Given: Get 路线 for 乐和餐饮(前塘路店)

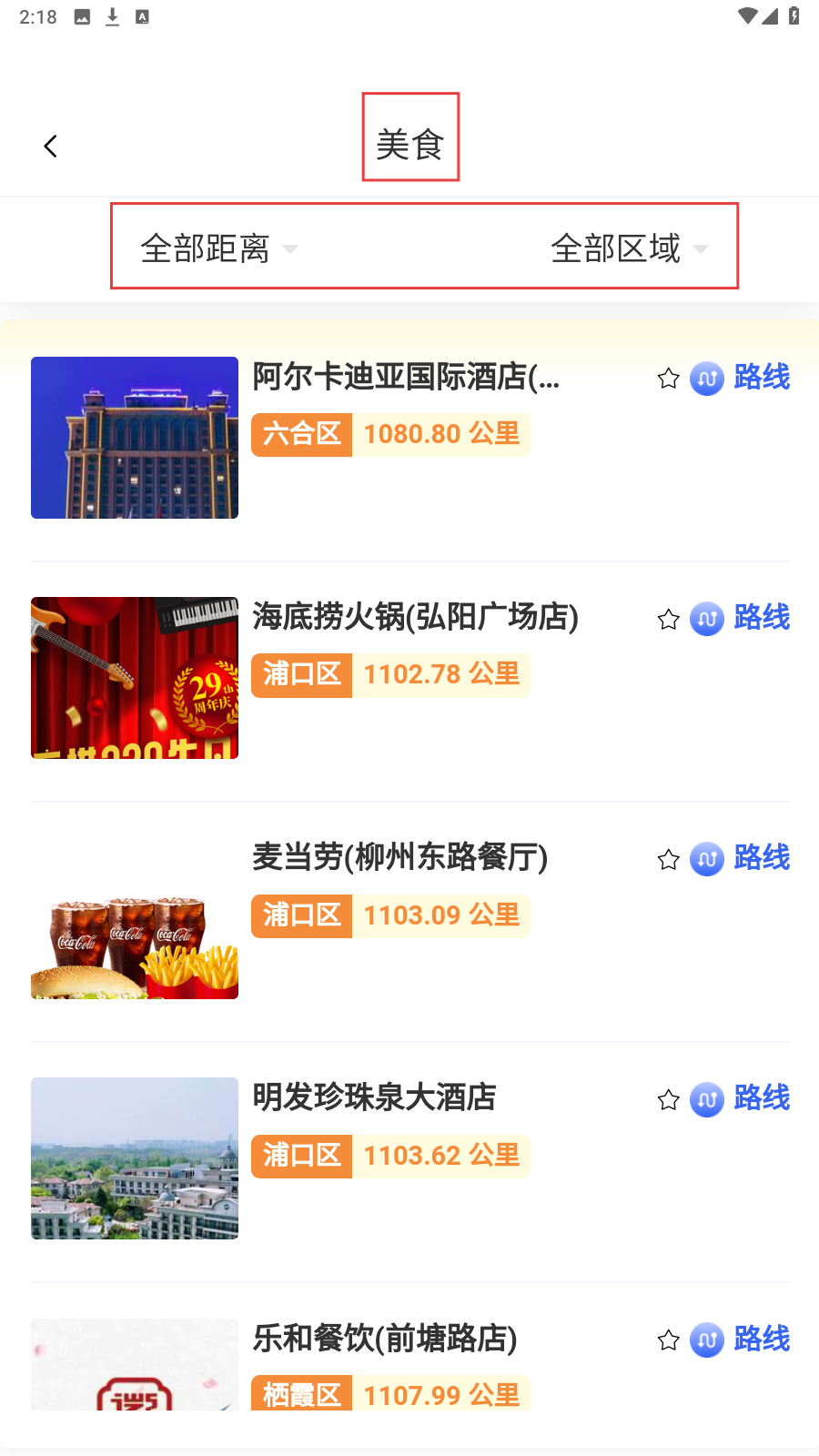Looking at the screenshot, I should 741,1340.
